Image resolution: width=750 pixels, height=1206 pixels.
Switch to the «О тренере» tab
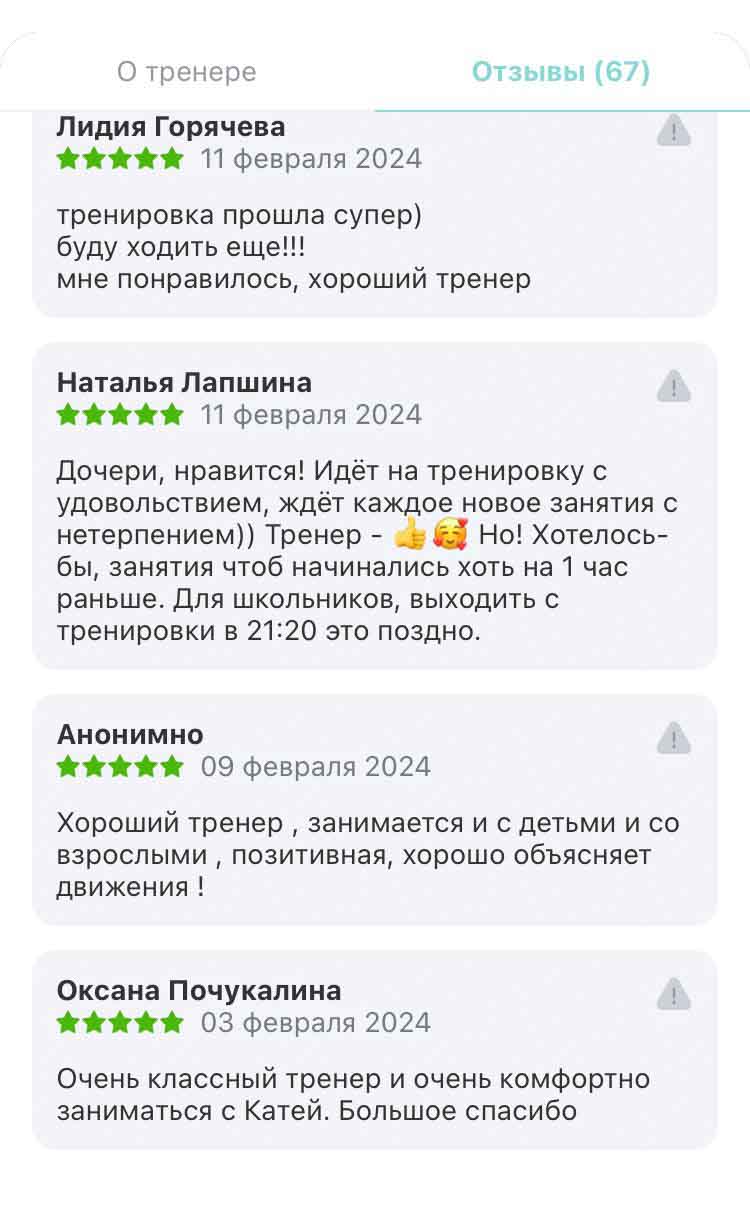pyautogui.click(x=187, y=72)
